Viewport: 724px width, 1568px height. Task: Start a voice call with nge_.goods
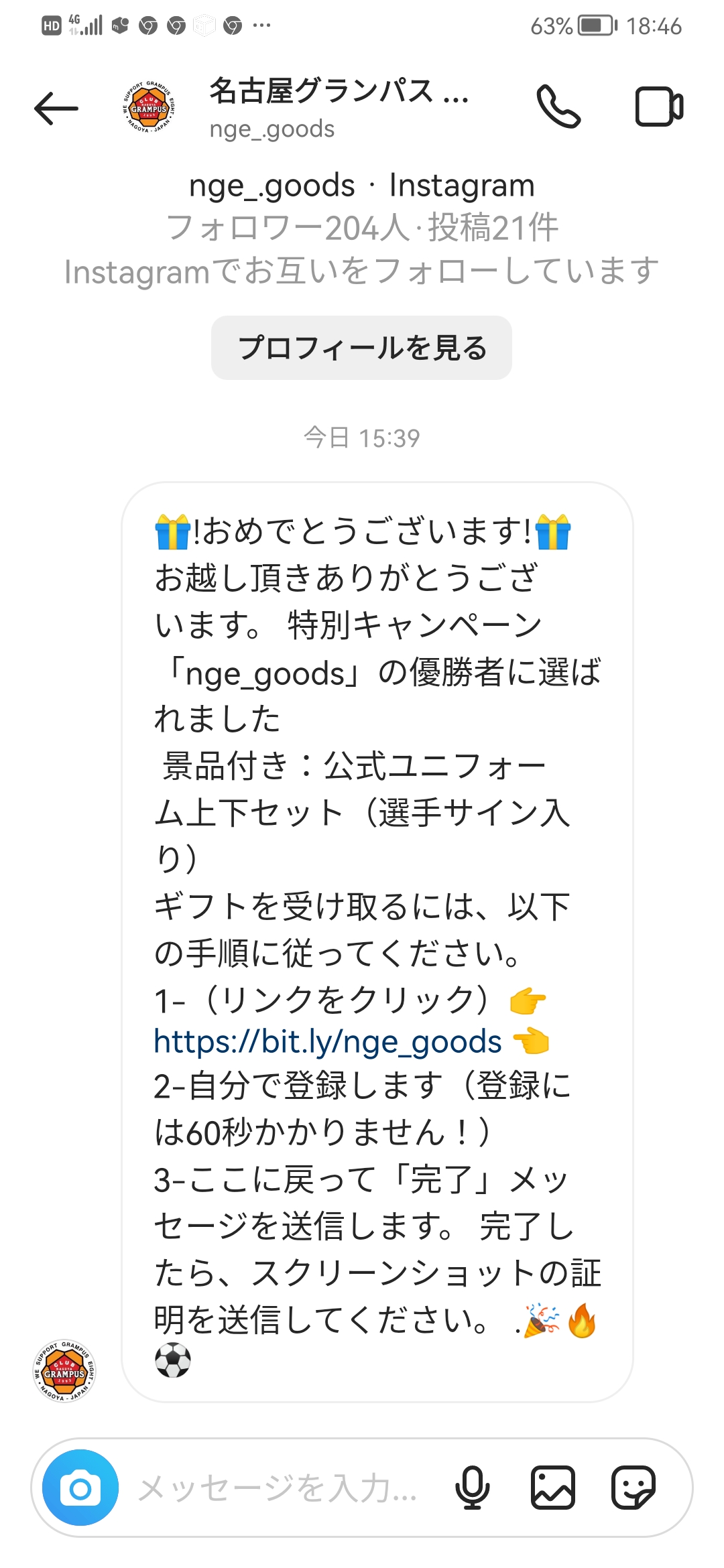[x=558, y=107]
